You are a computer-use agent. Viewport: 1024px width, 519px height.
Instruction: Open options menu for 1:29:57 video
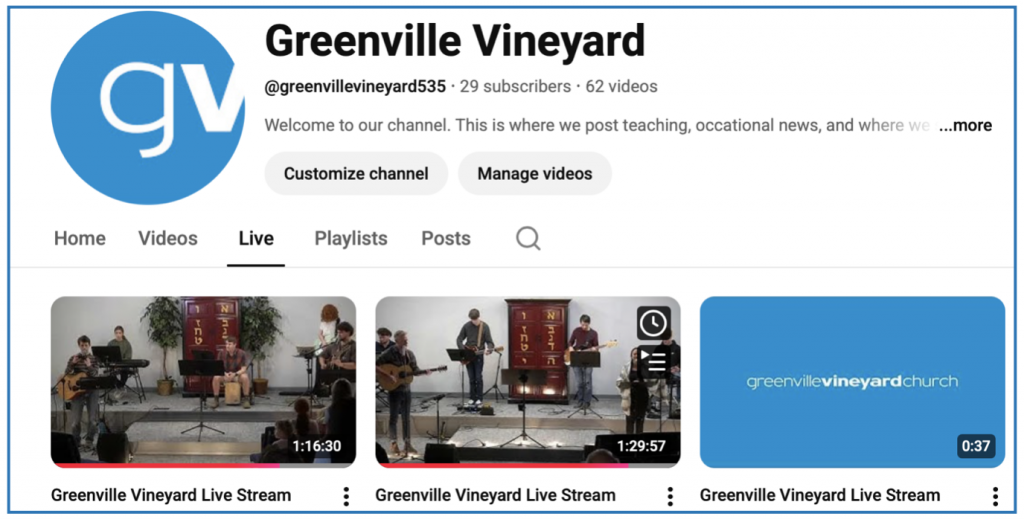coord(670,496)
